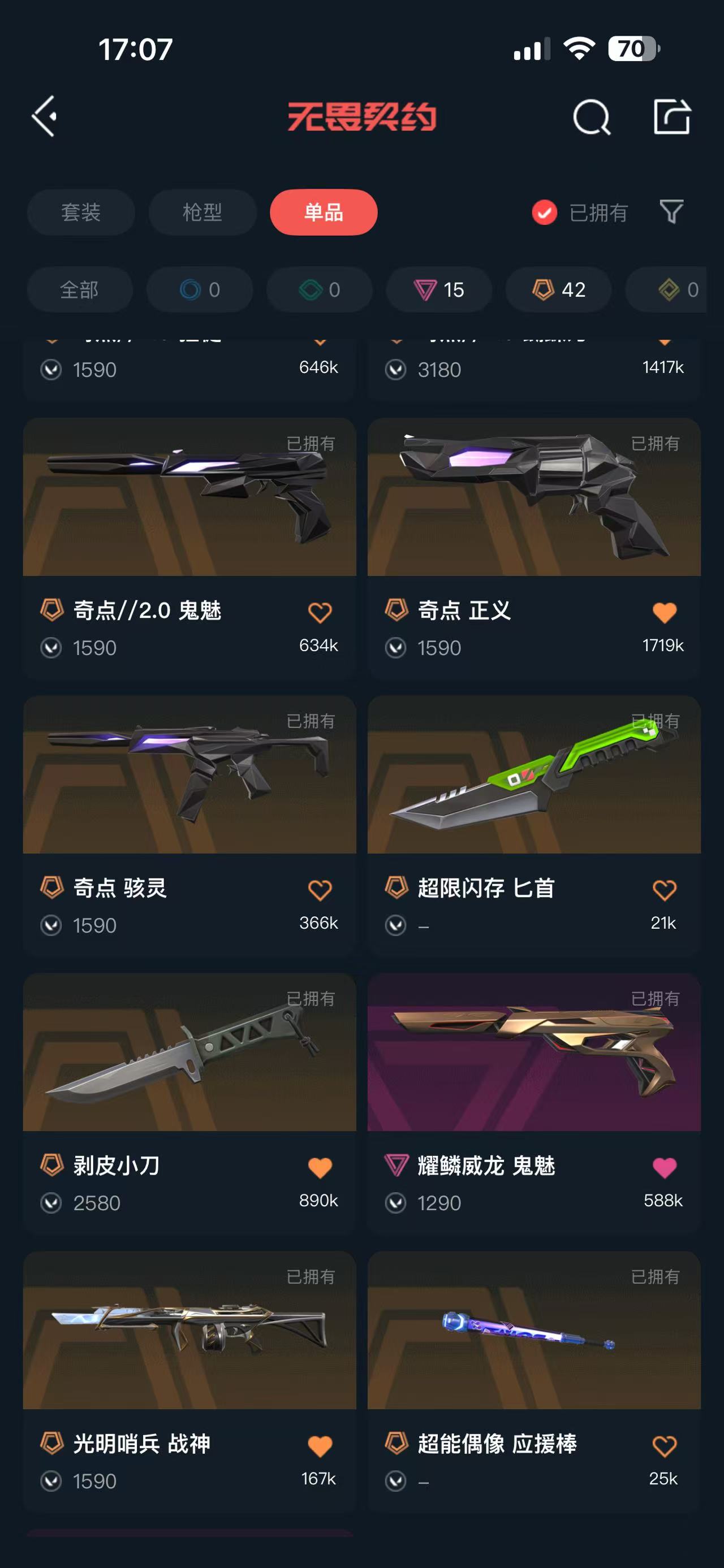Select the 单品 tab
Image resolution: width=724 pixels, height=1568 pixels.
pyautogui.click(x=324, y=213)
